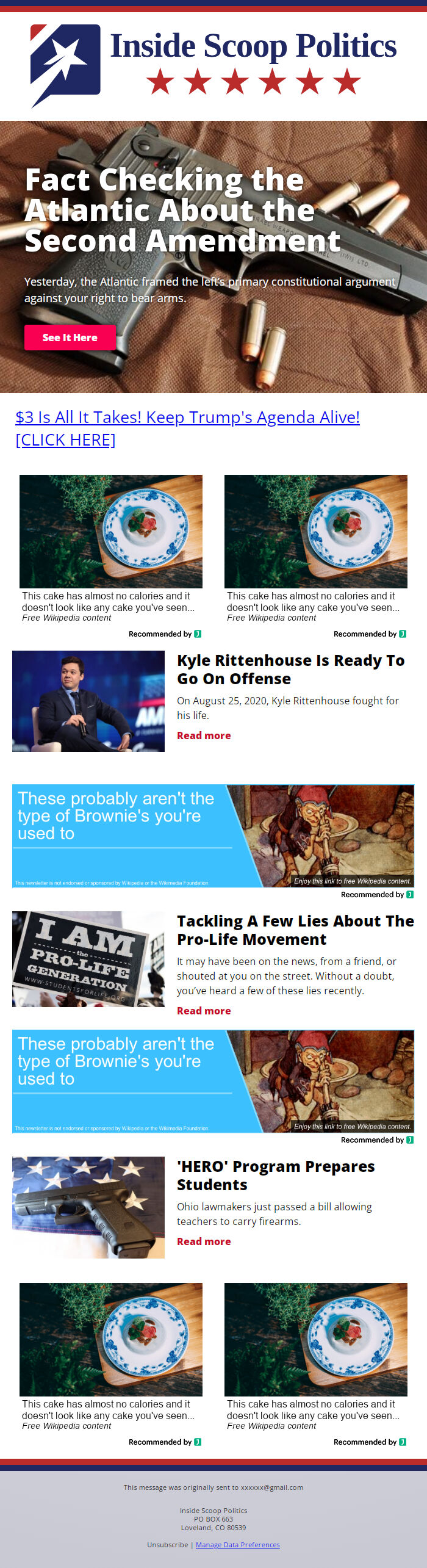Image resolution: width=427 pixels, height=1568 pixels.
Task: Open Manage Data Preferences link
Action: pyautogui.click(x=237, y=1545)
